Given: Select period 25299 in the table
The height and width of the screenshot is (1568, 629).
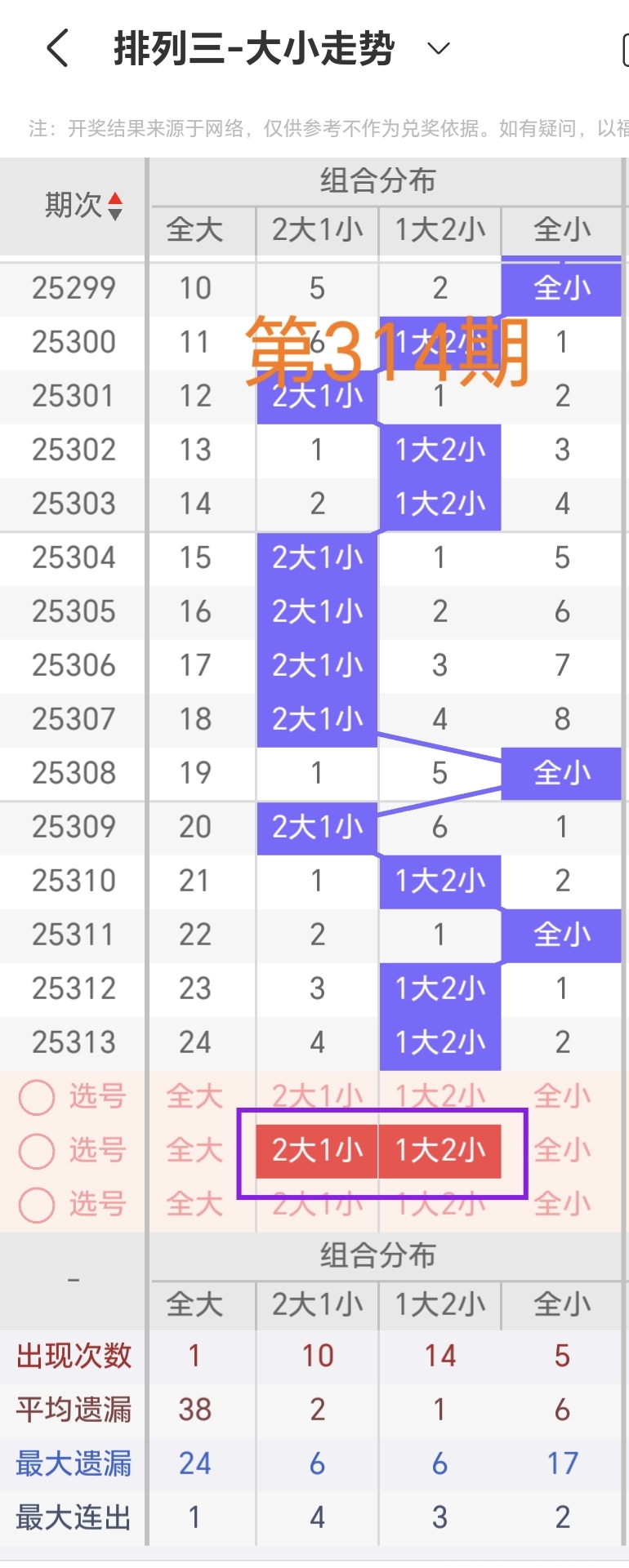Looking at the screenshot, I should [72, 287].
